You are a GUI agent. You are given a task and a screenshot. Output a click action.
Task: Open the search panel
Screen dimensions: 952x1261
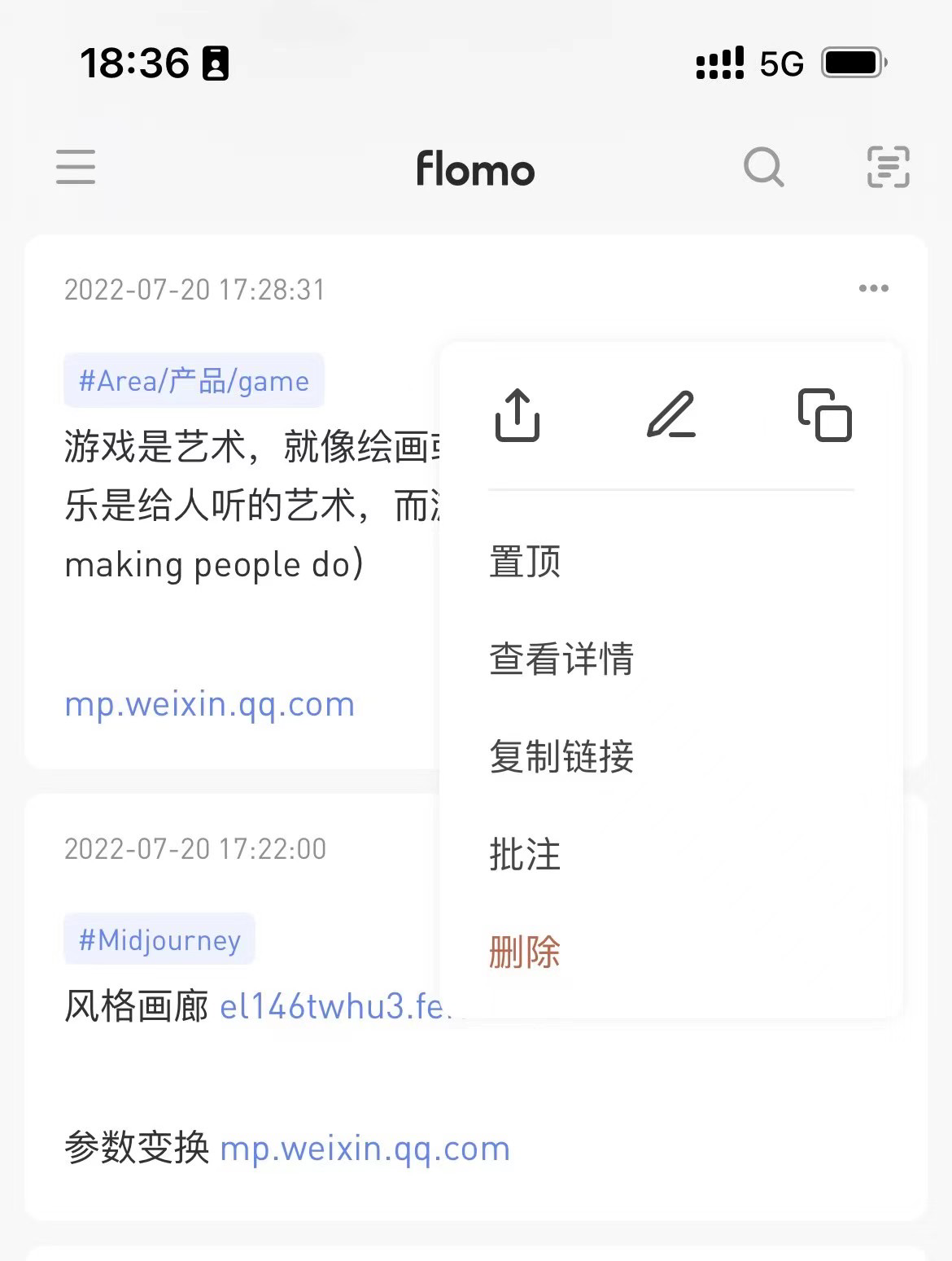pyautogui.click(x=763, y=169)
